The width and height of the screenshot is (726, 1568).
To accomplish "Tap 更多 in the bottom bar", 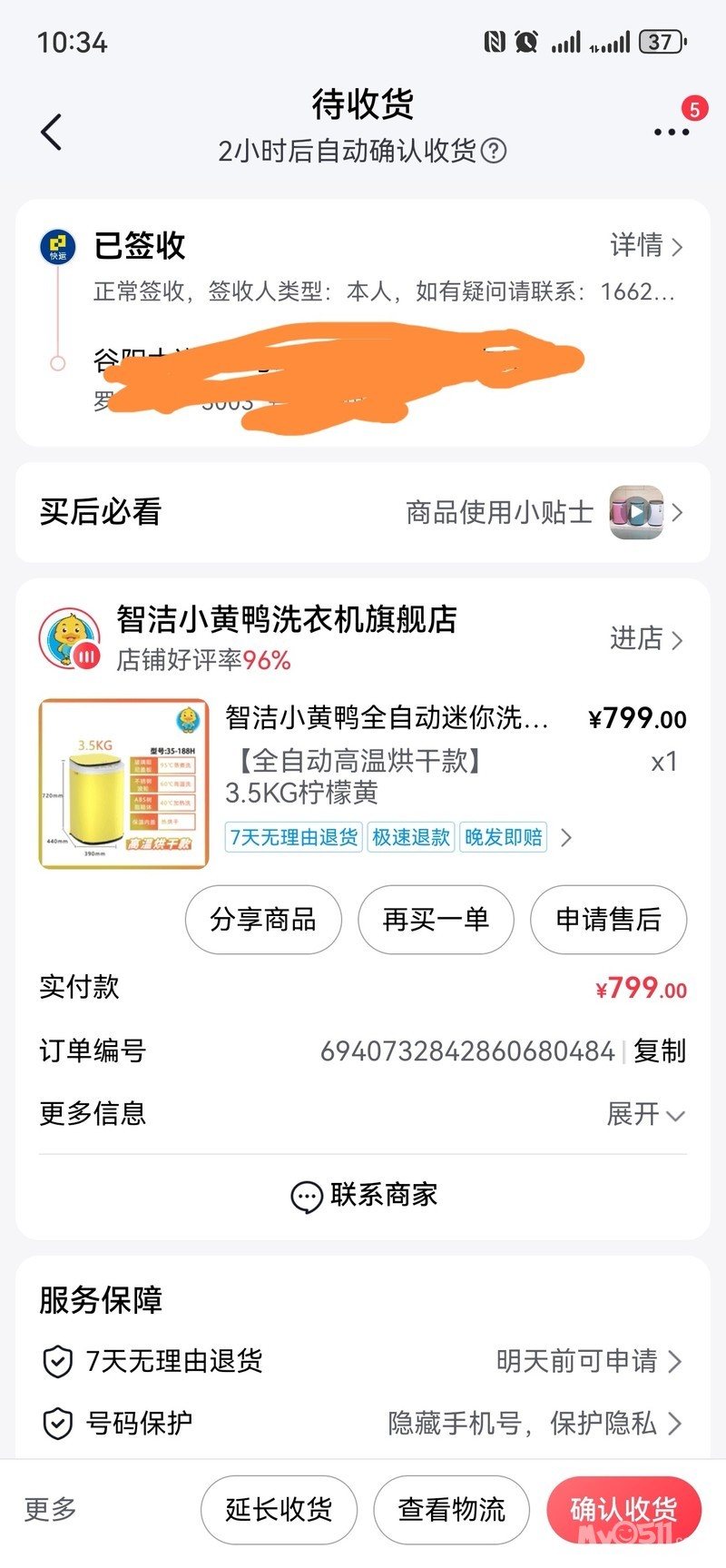I will coord(50,1509).
